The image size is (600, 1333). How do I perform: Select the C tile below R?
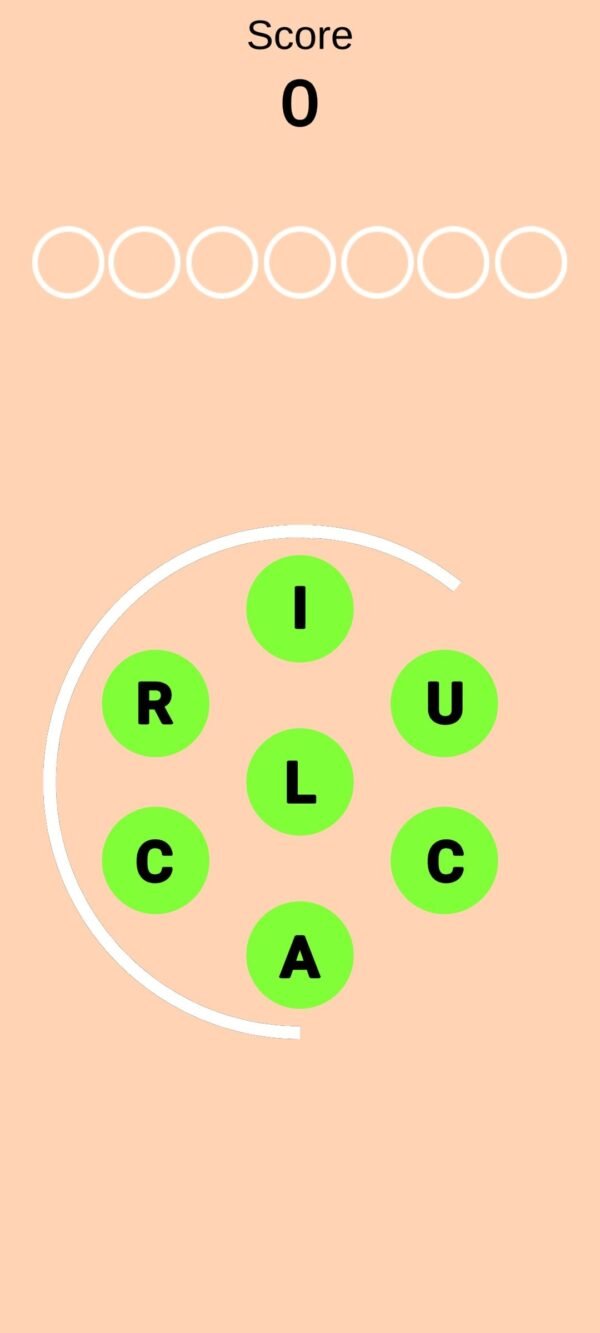[155, 860]
